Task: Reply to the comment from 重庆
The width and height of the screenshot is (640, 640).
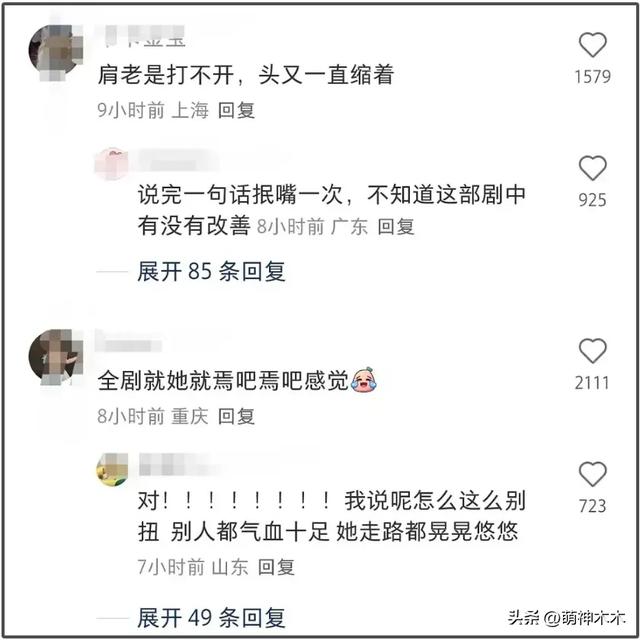Action: pyautogui.click(x=236, y=415)
